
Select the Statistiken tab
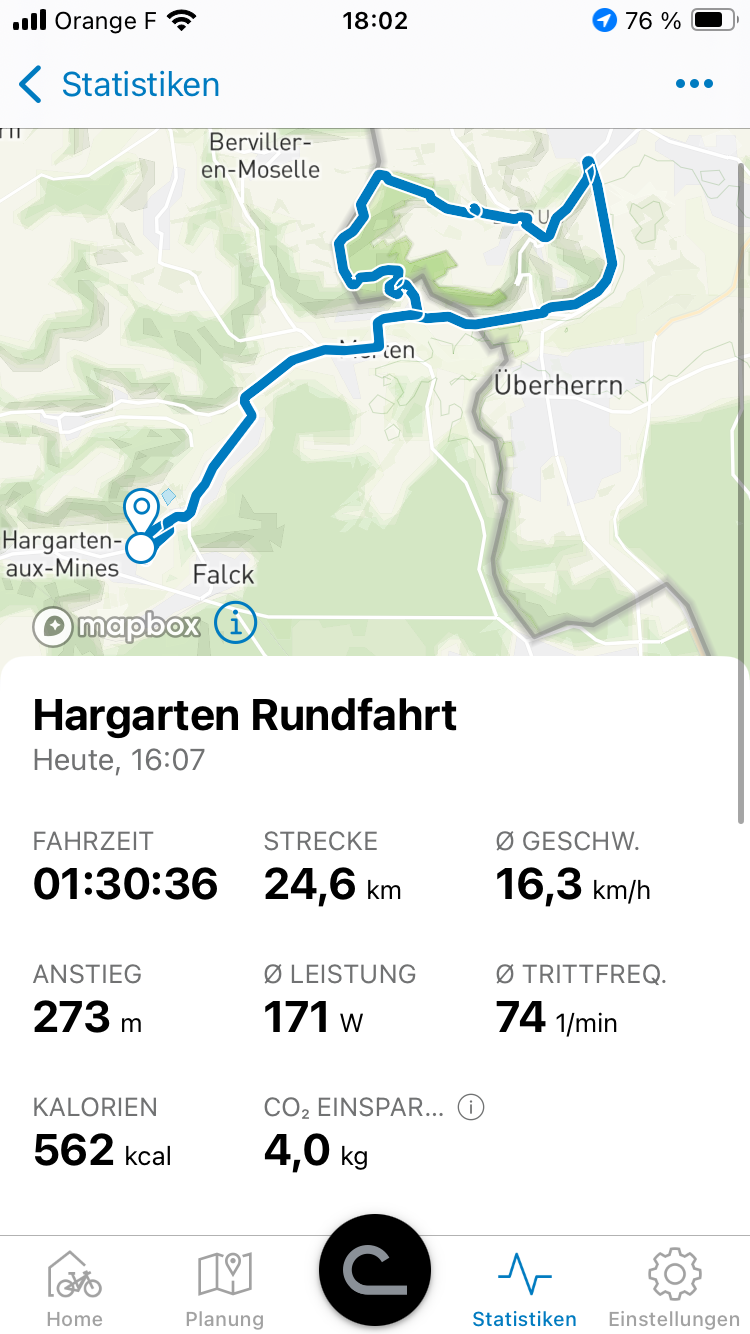[x=525, y=1289]
